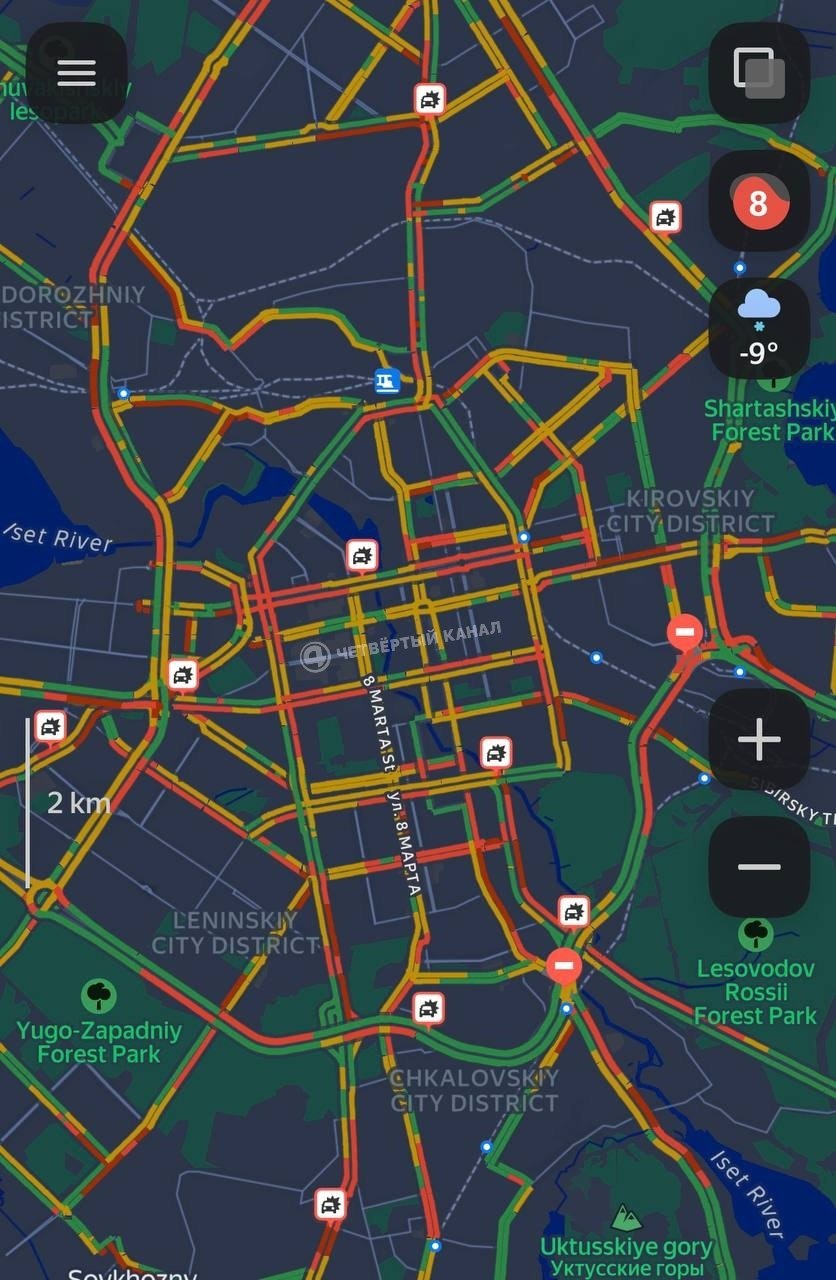
Task: Zoom in with the plus button
Action: point(759,739)
